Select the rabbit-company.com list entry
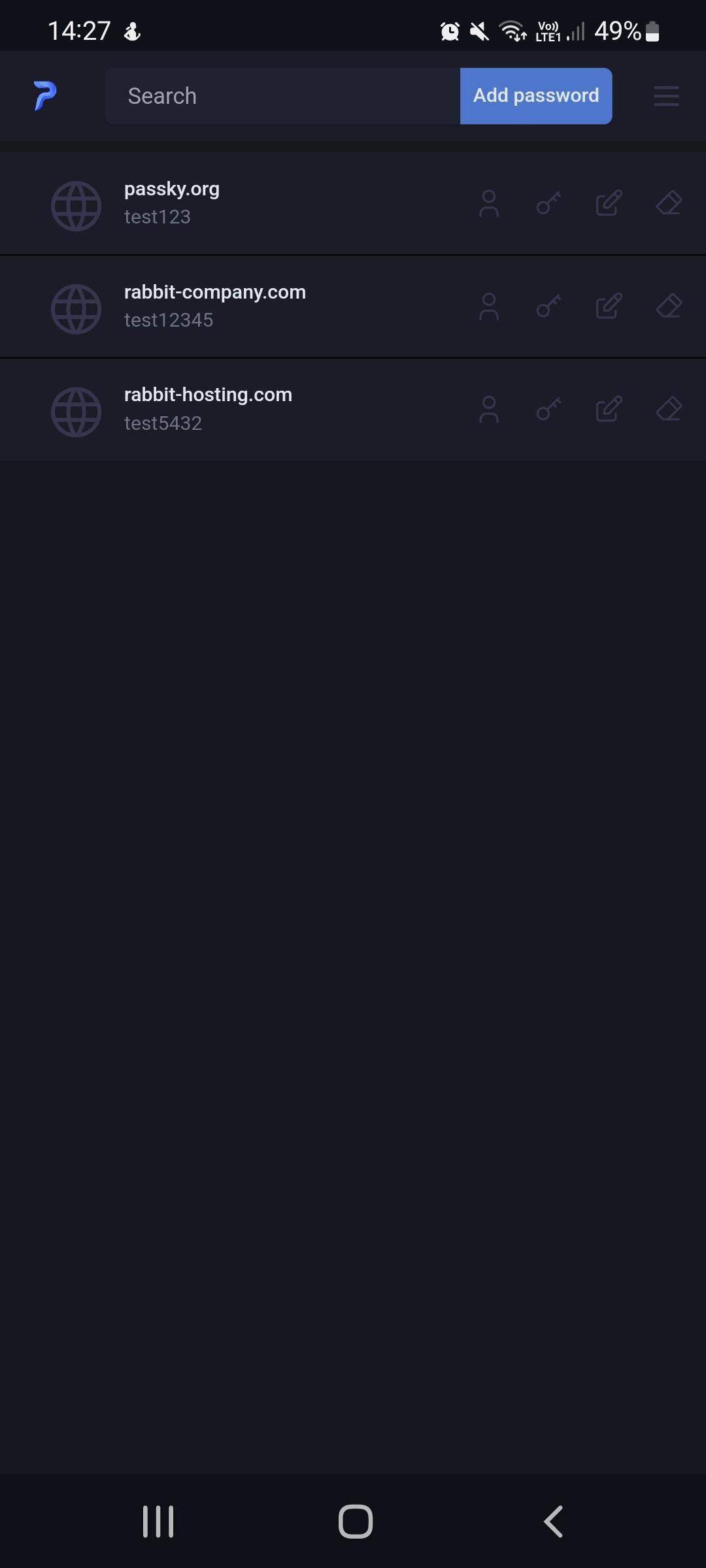 tap(261, 306)
